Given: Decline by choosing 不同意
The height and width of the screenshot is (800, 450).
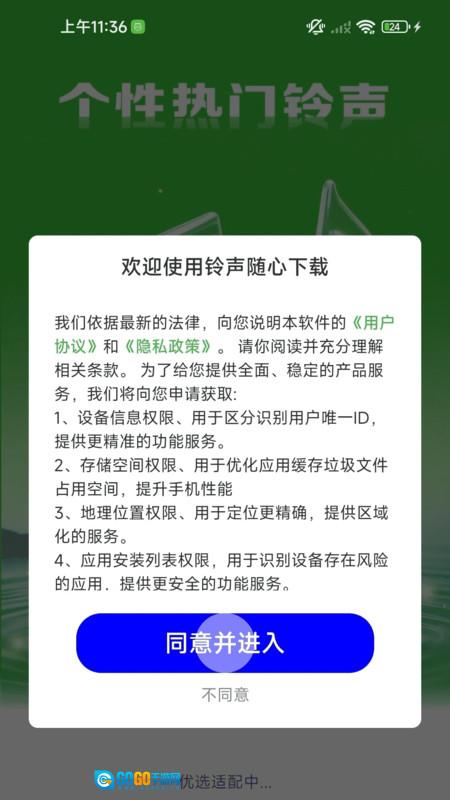Looking at the screenshot, I should [225, 695].
